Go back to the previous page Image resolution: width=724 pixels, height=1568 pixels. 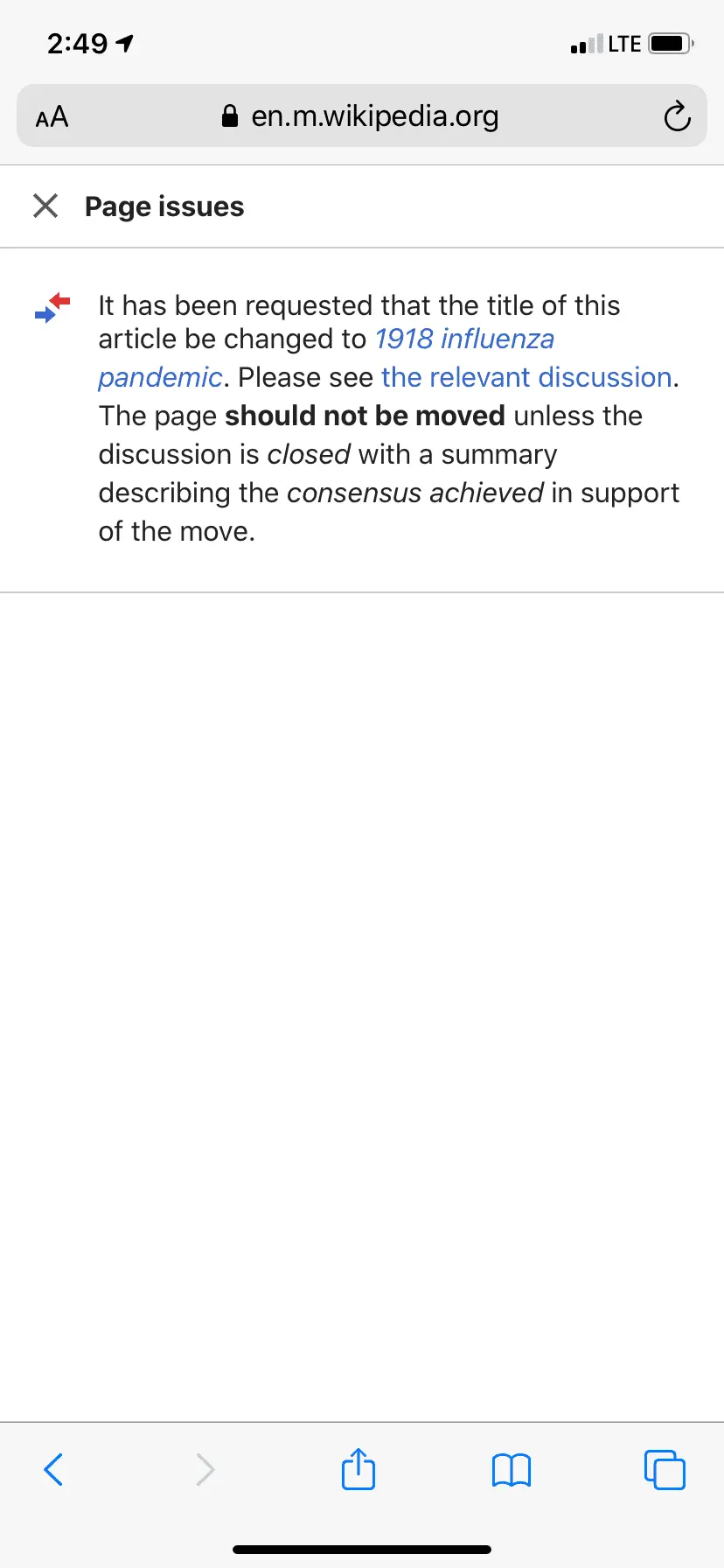tap(53, 1469)
